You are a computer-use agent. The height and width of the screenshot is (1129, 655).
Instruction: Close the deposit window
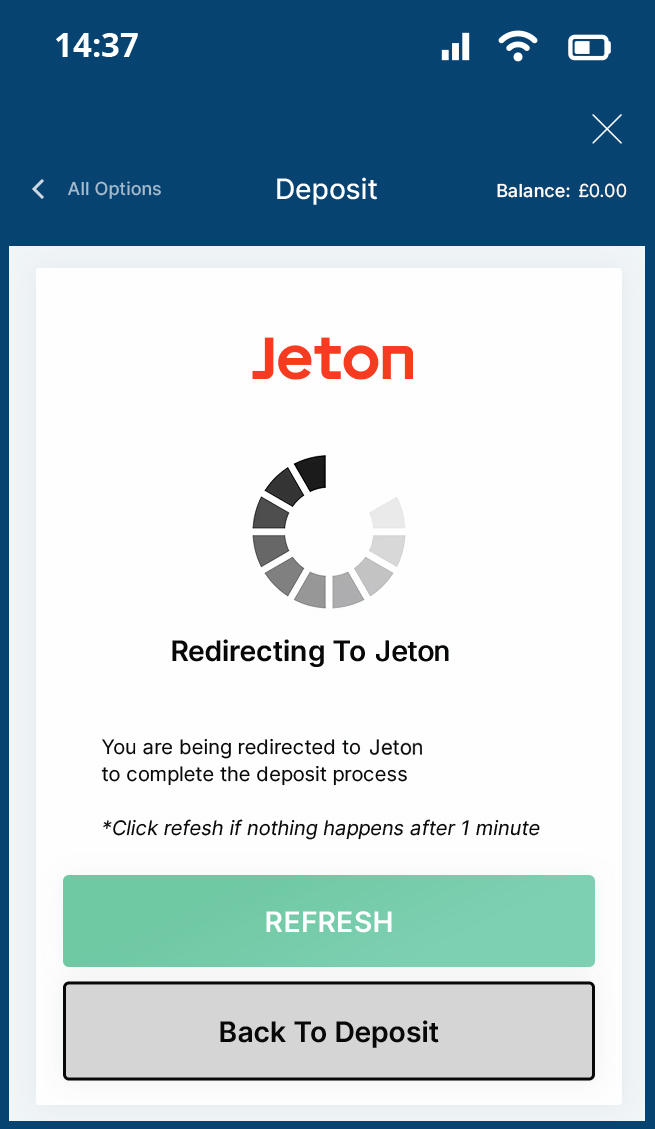coord(607,130)
